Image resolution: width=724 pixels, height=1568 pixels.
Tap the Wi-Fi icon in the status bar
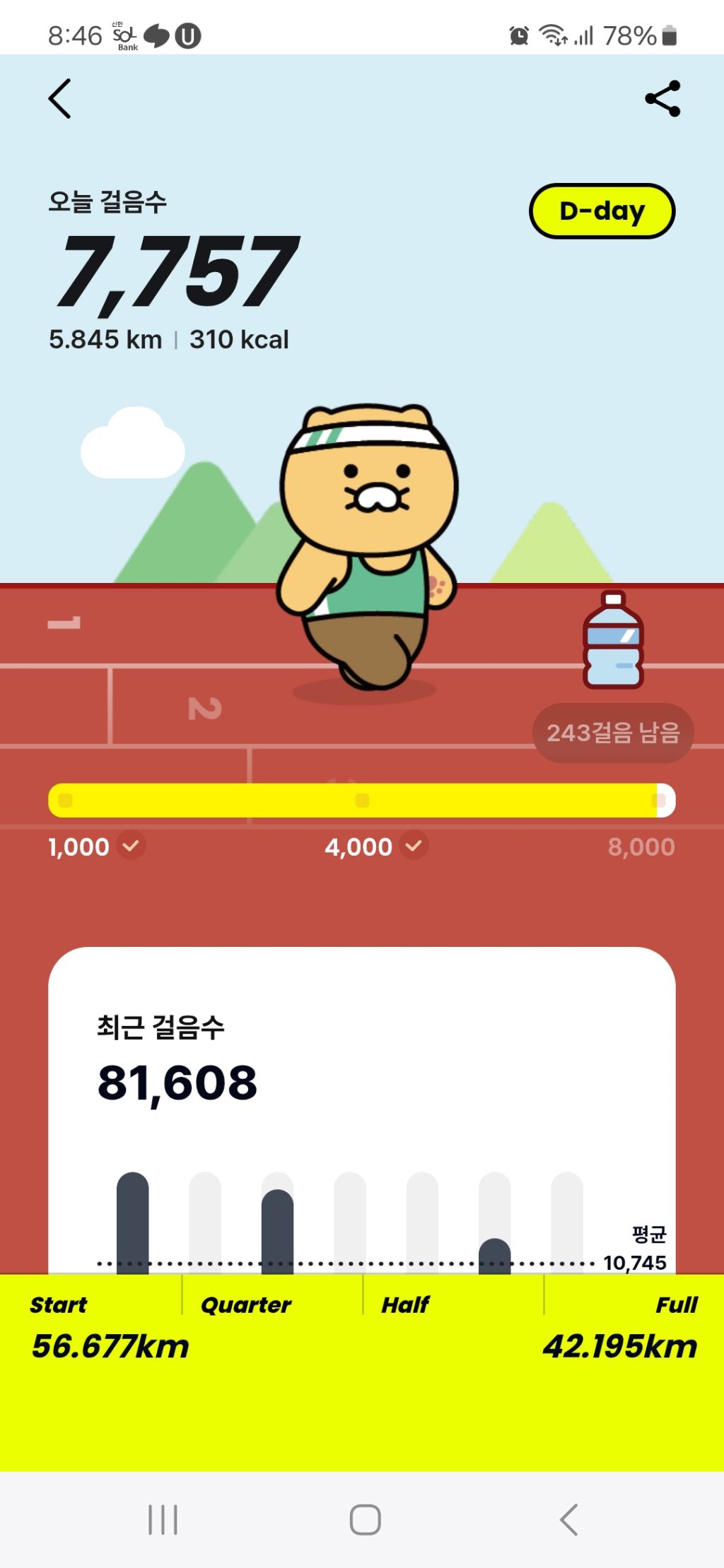pos(551,34)
